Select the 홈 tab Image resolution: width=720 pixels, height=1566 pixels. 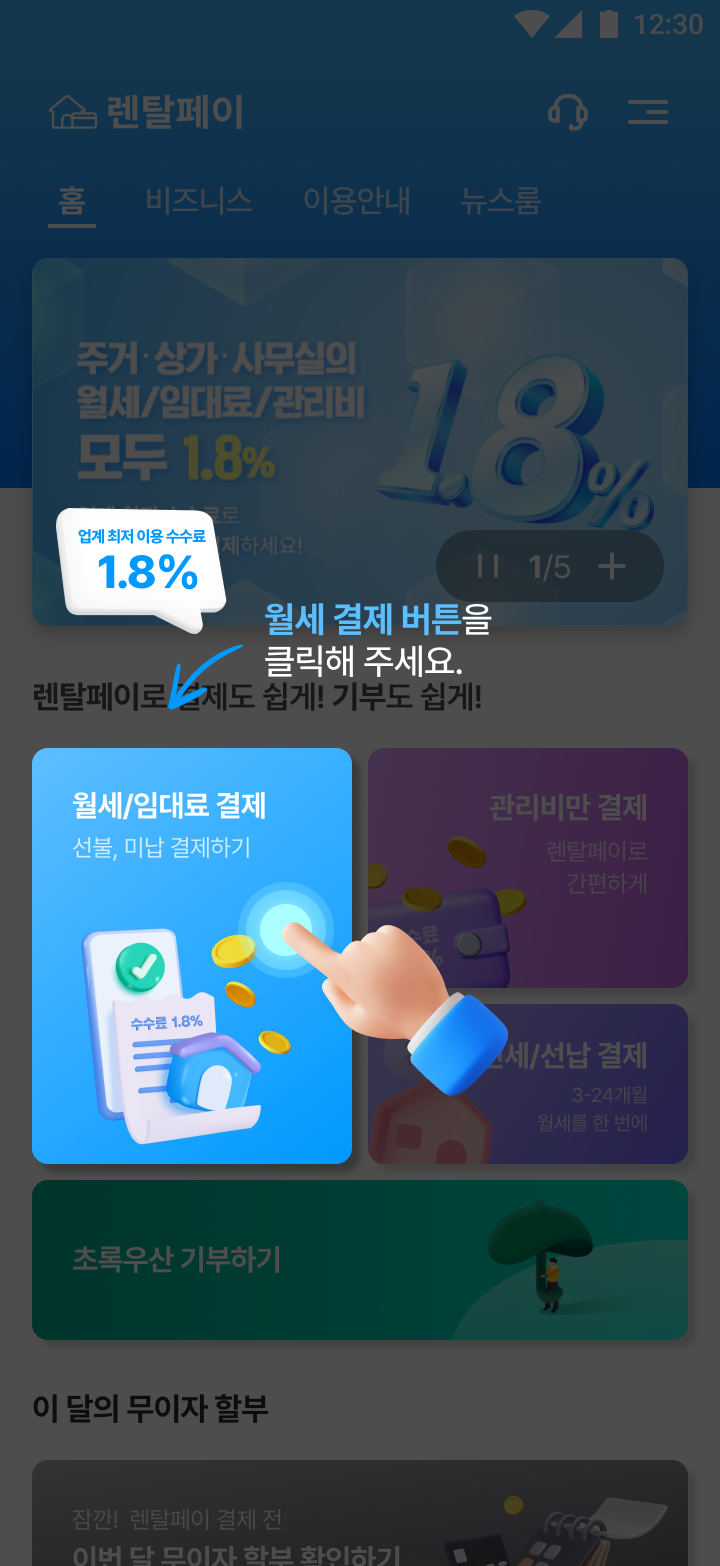coord(72,201)
